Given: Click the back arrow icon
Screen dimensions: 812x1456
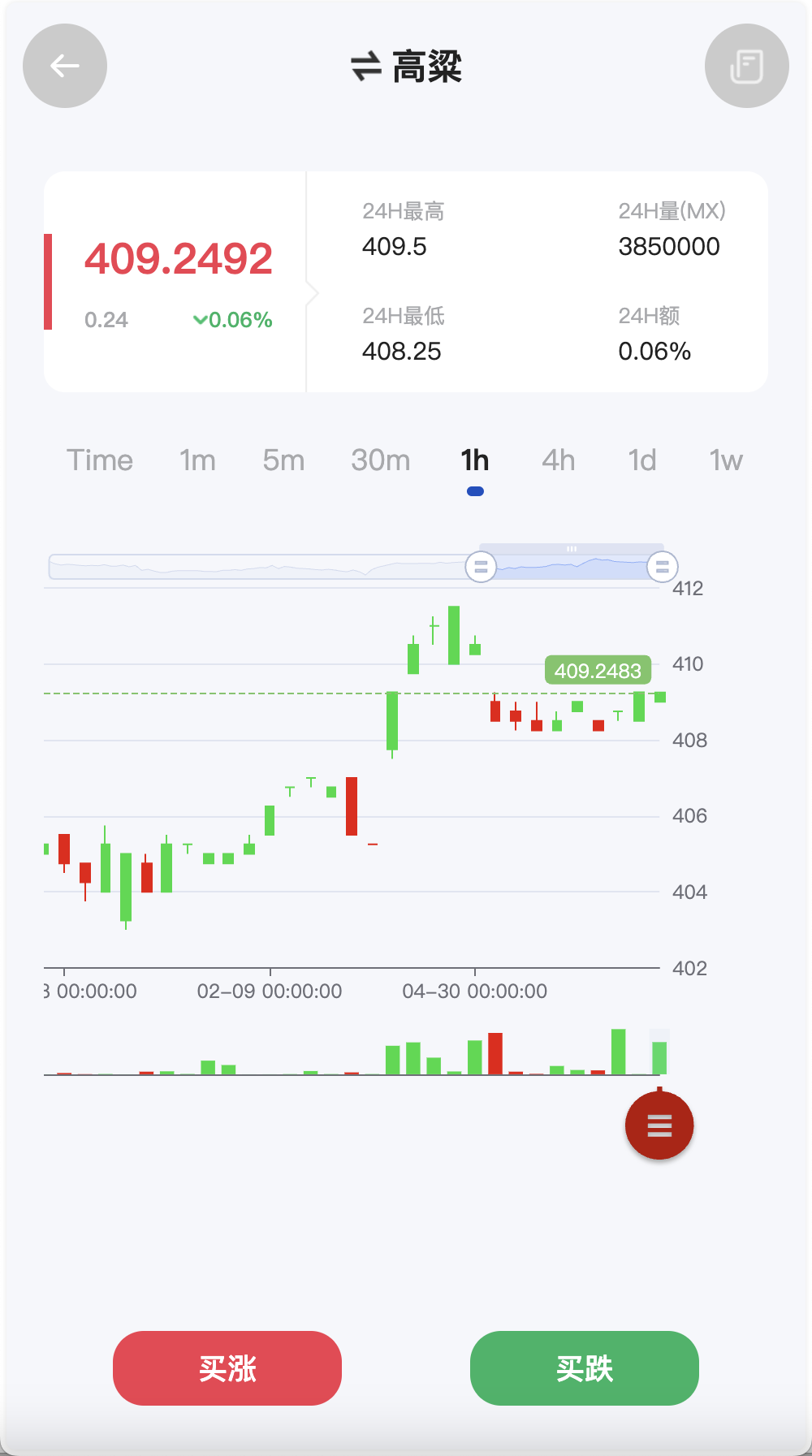Looking at the screenshot, I should tap(64, 66).
